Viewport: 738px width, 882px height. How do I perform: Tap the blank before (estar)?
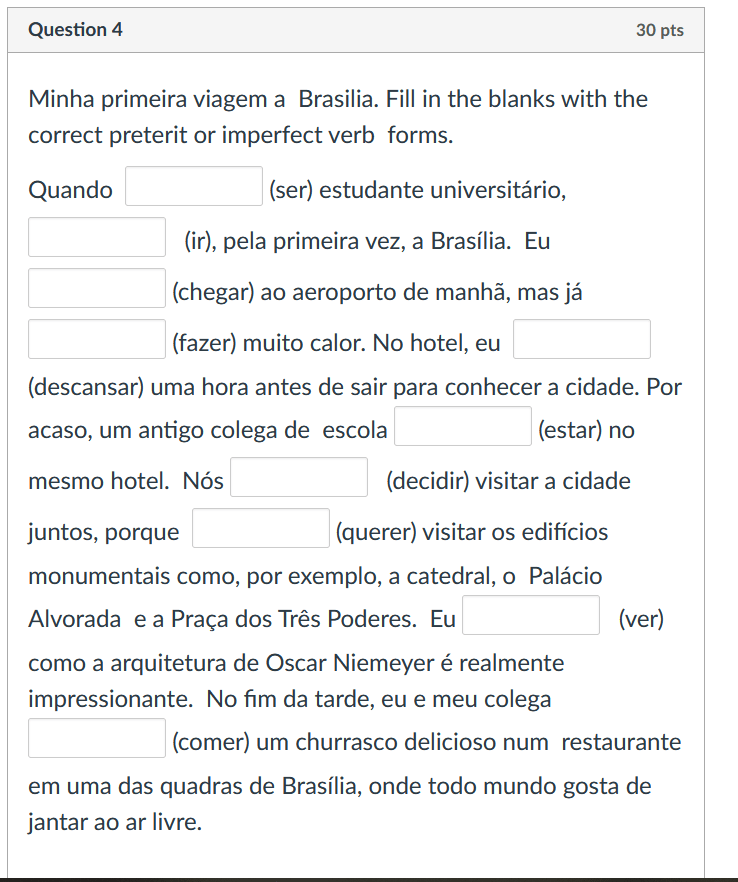[x=464, y=427]
